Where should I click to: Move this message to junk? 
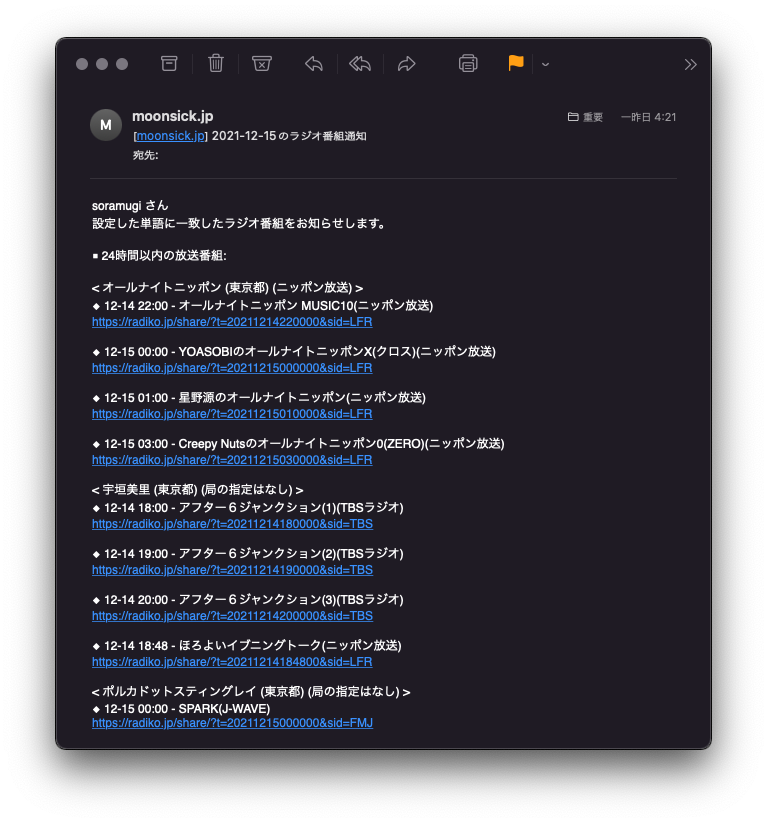(x=261, y=64)
